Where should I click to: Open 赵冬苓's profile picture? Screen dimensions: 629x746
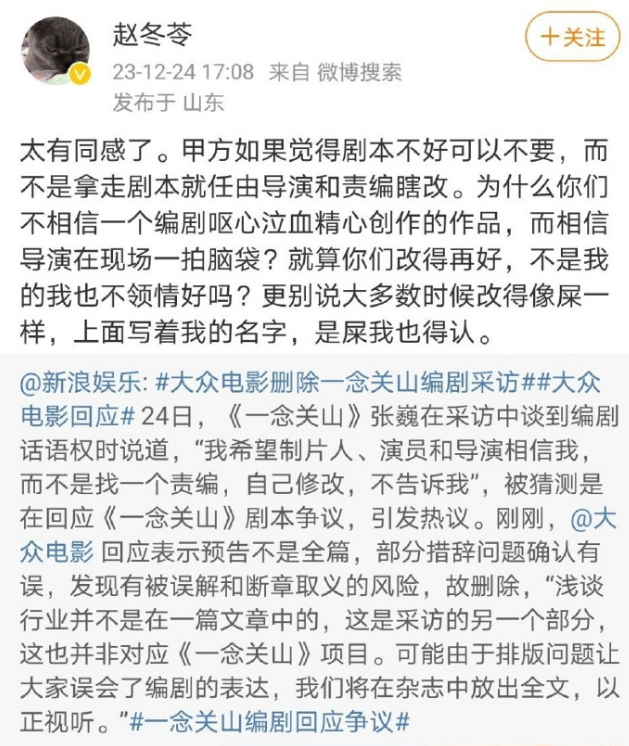click(x=56, y=52)
